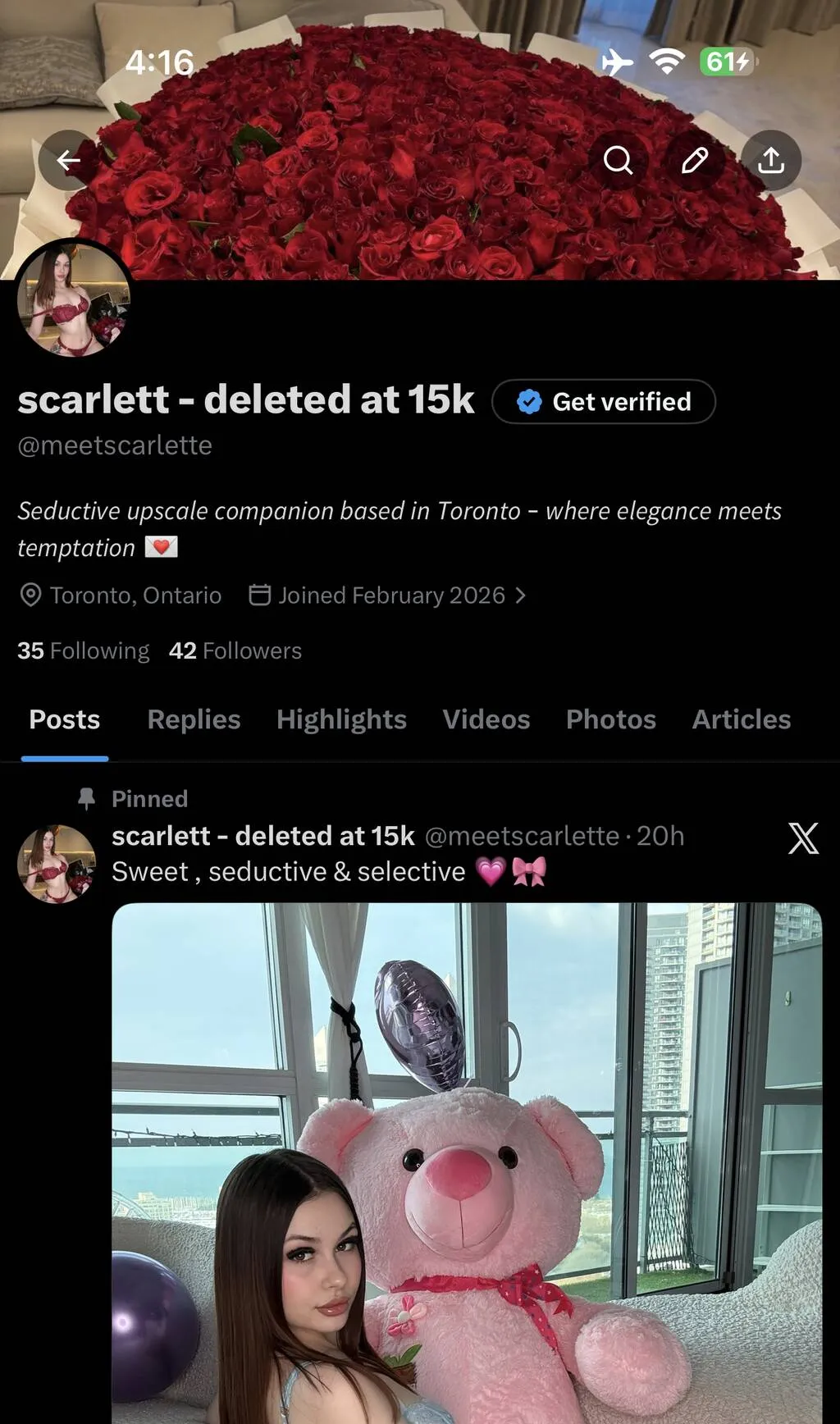The width and height of the screenshot is (840, 1424).
Task: View the 42 Followers list
Action: click(x=235, y=650)
